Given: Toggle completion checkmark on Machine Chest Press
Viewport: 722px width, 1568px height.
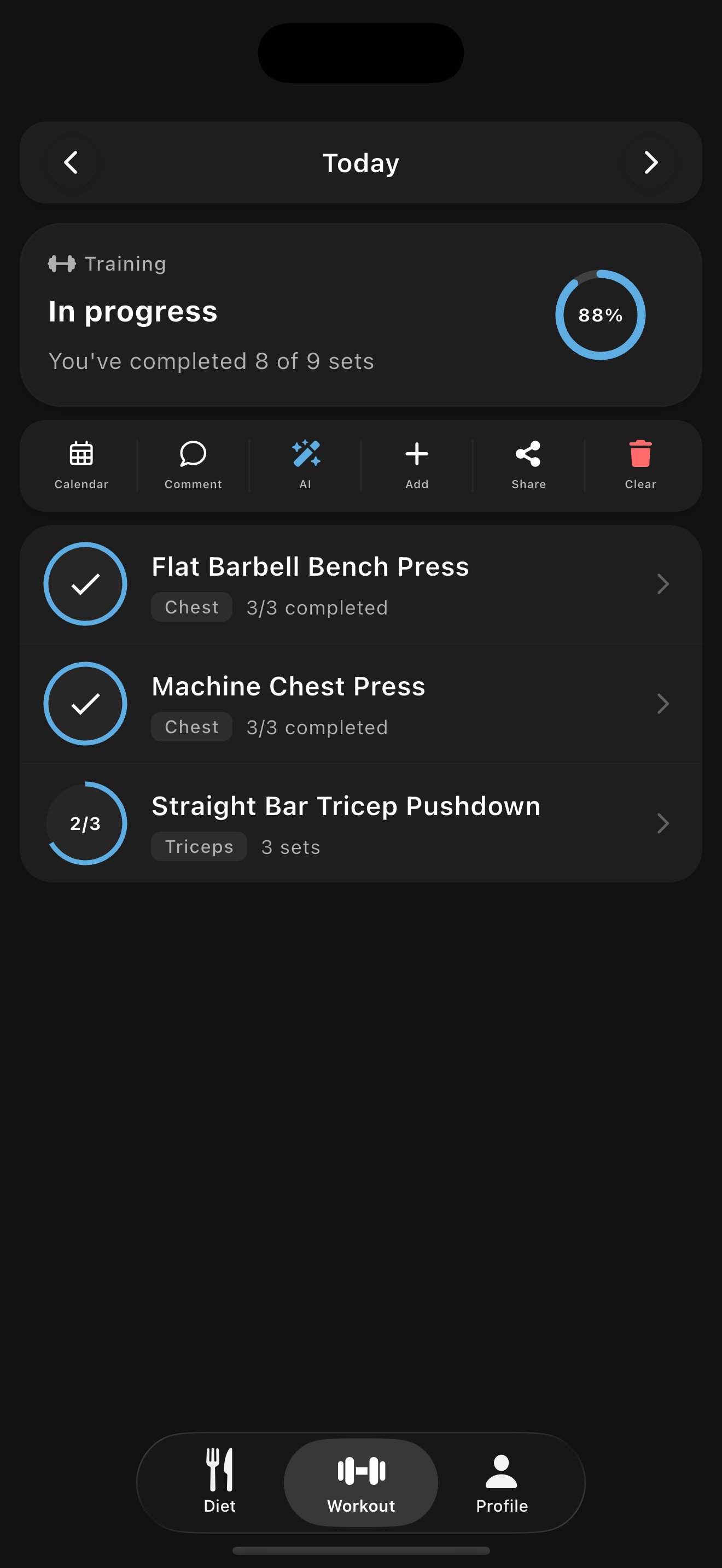Looking at the screenshot, I should (85, 704).
